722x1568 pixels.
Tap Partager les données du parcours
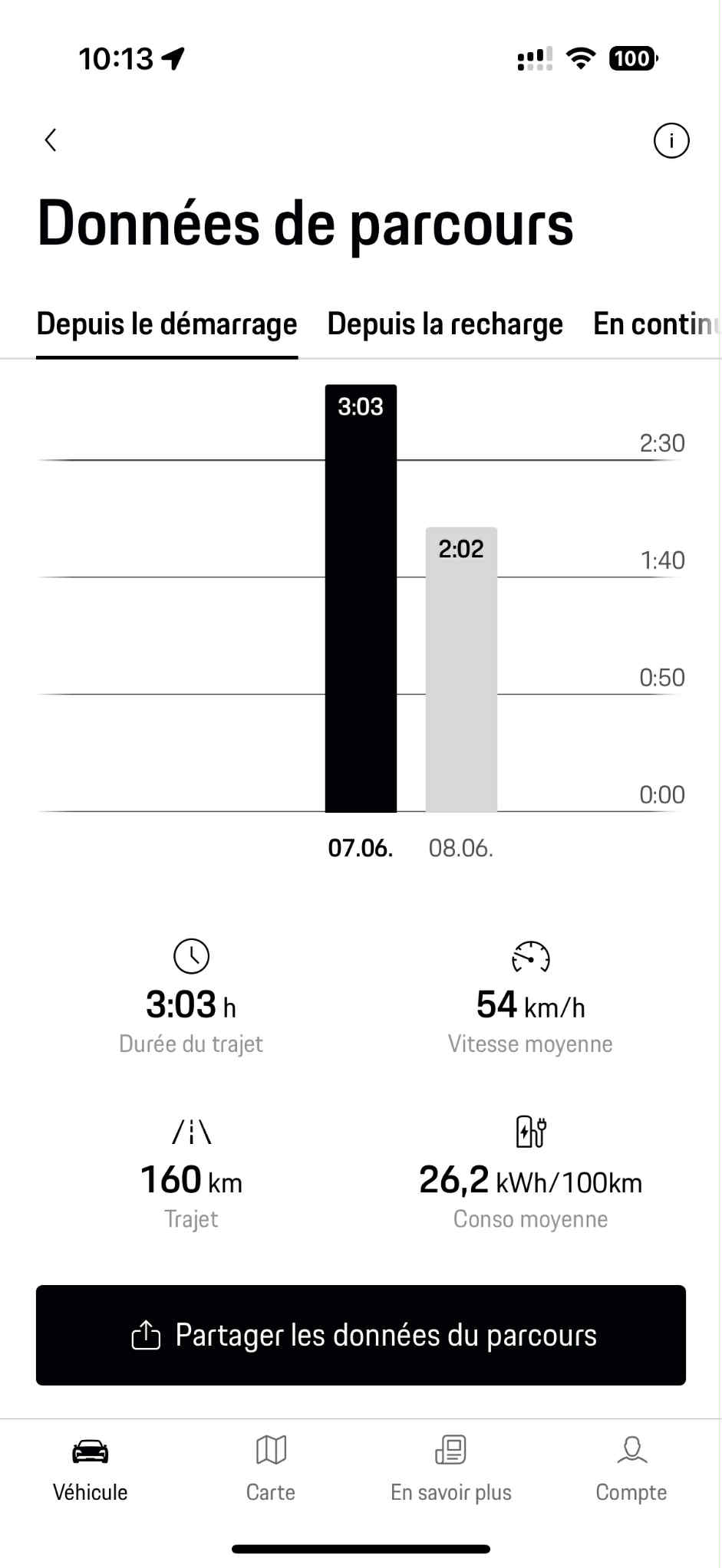(x=361, y=1335)
